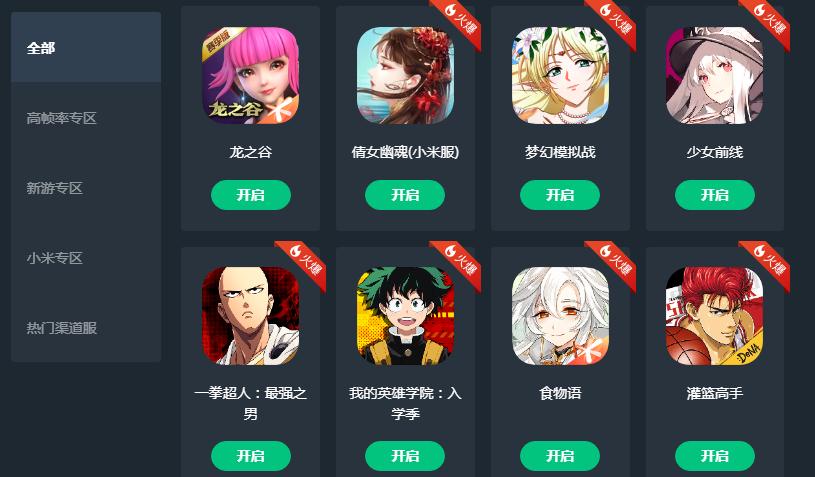This screenshot has width=815, height=477.
Task: Launch 倩女幽魂(小米服) with 开启
Action: click(x=405, y=195)
